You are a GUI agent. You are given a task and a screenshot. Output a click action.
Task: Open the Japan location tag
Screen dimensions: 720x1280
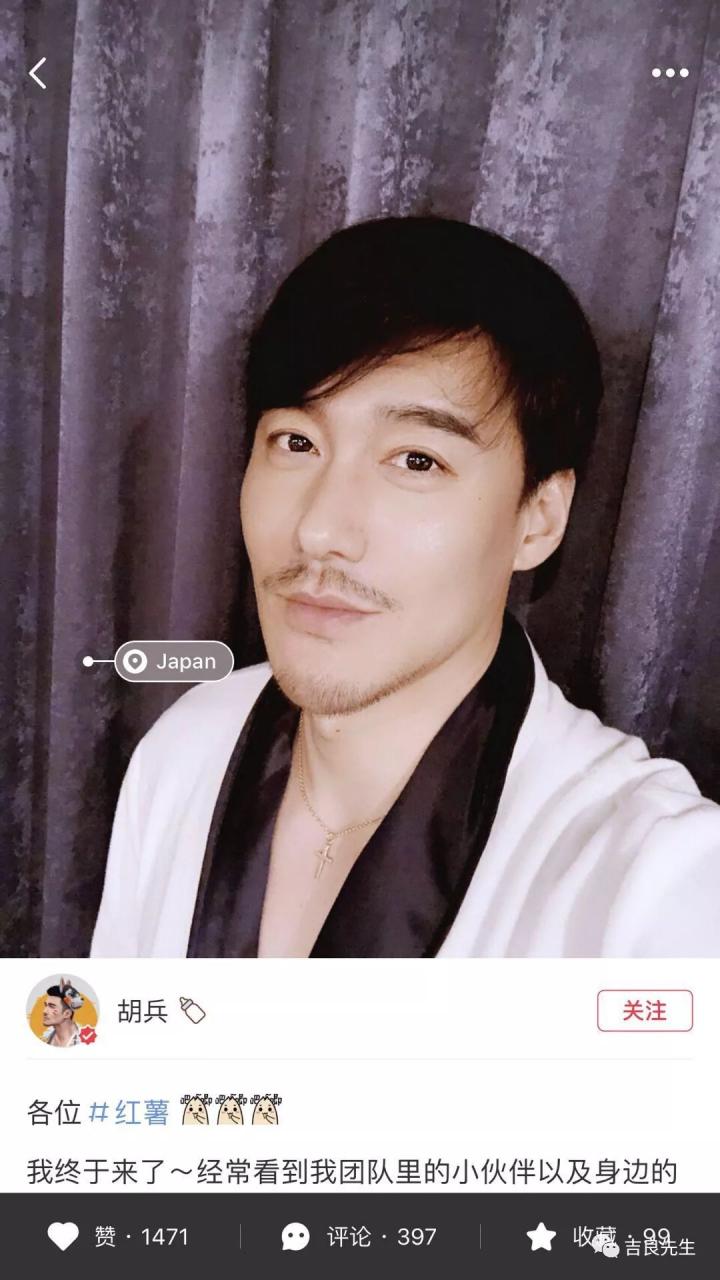174,661
